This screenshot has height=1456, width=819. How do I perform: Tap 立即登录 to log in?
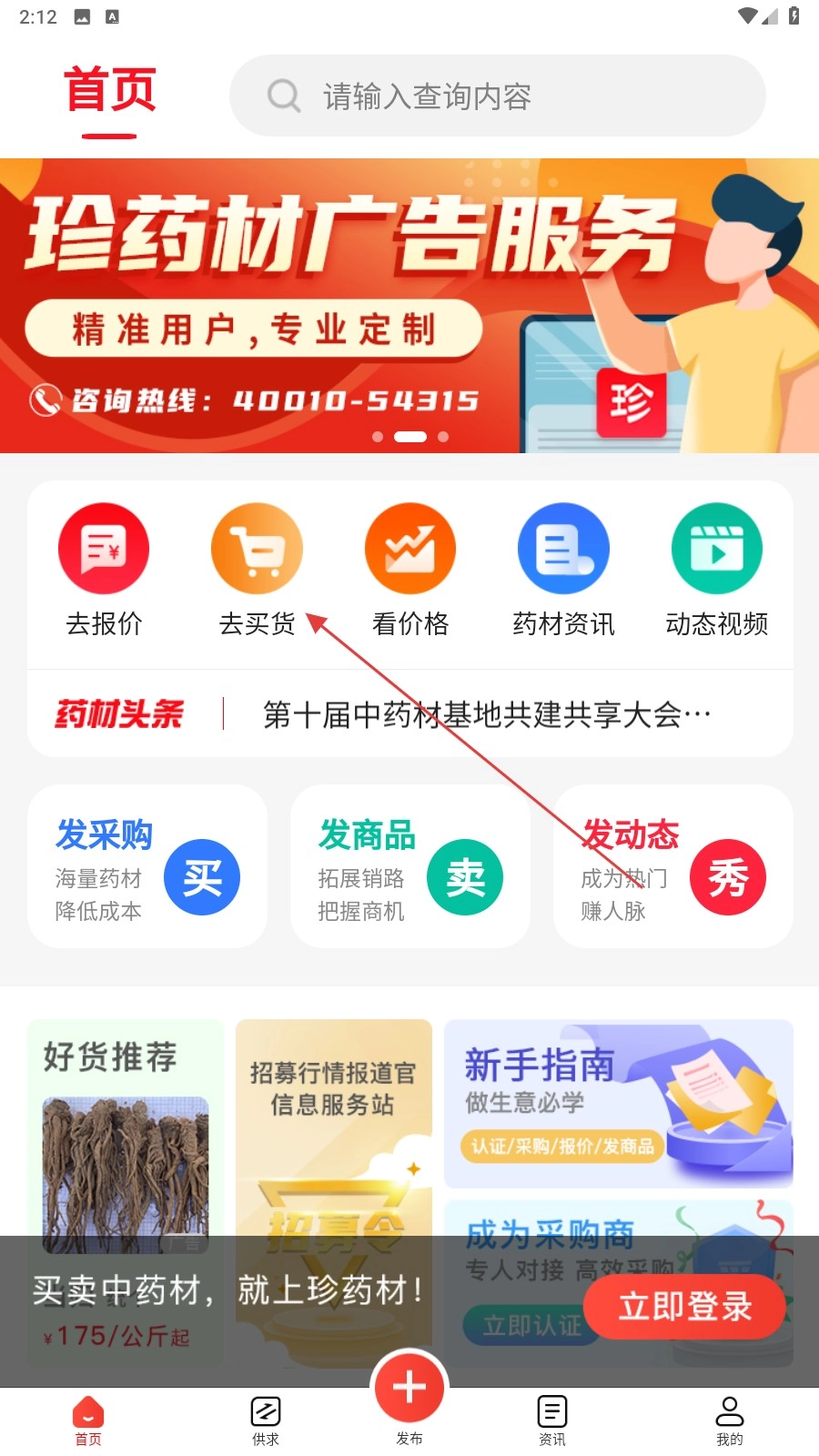(684, 1307)
